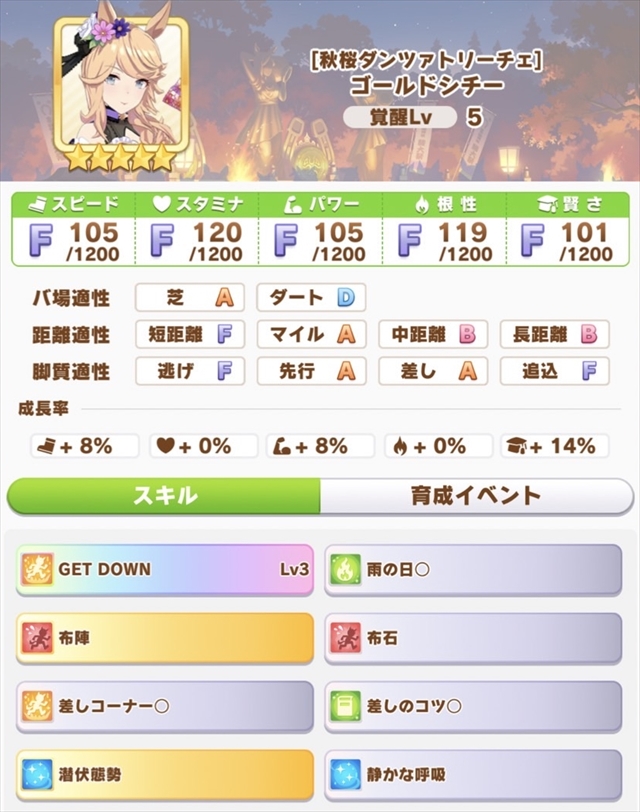Select the 差しコーナー○ skill
This screenshot has width=640, height=812.
(x=165, y=706)
